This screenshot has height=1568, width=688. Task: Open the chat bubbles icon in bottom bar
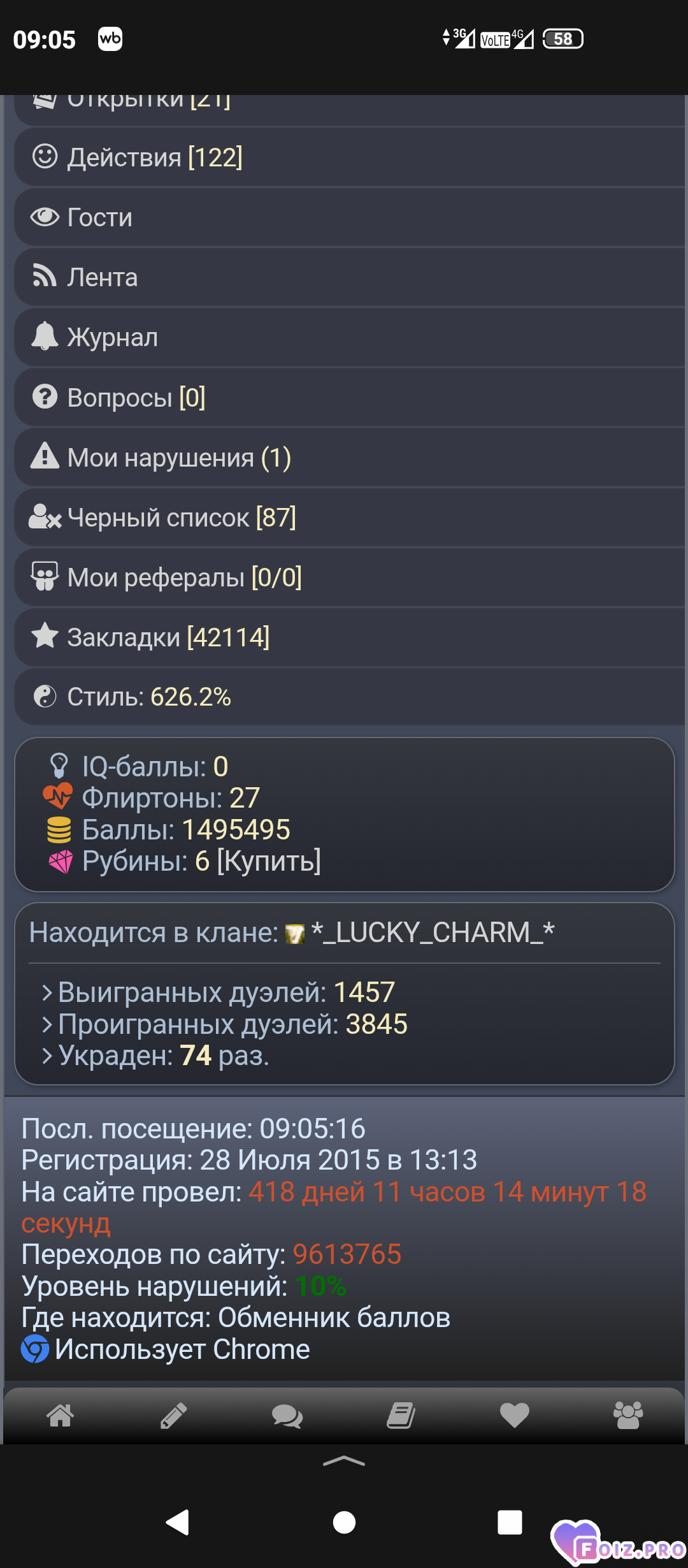(287, 1416)
